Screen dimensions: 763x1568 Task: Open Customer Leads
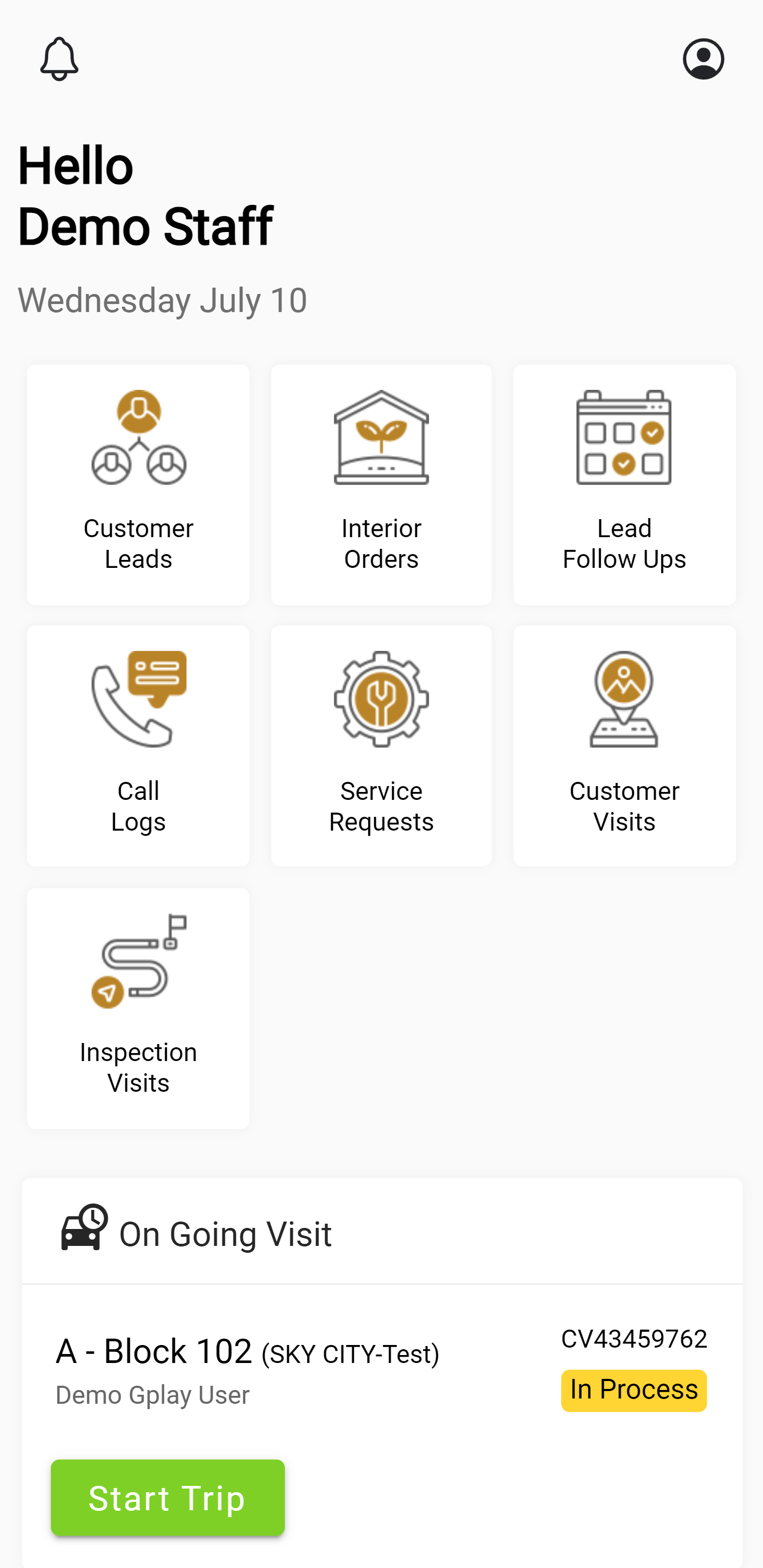(x=138, y=484)
